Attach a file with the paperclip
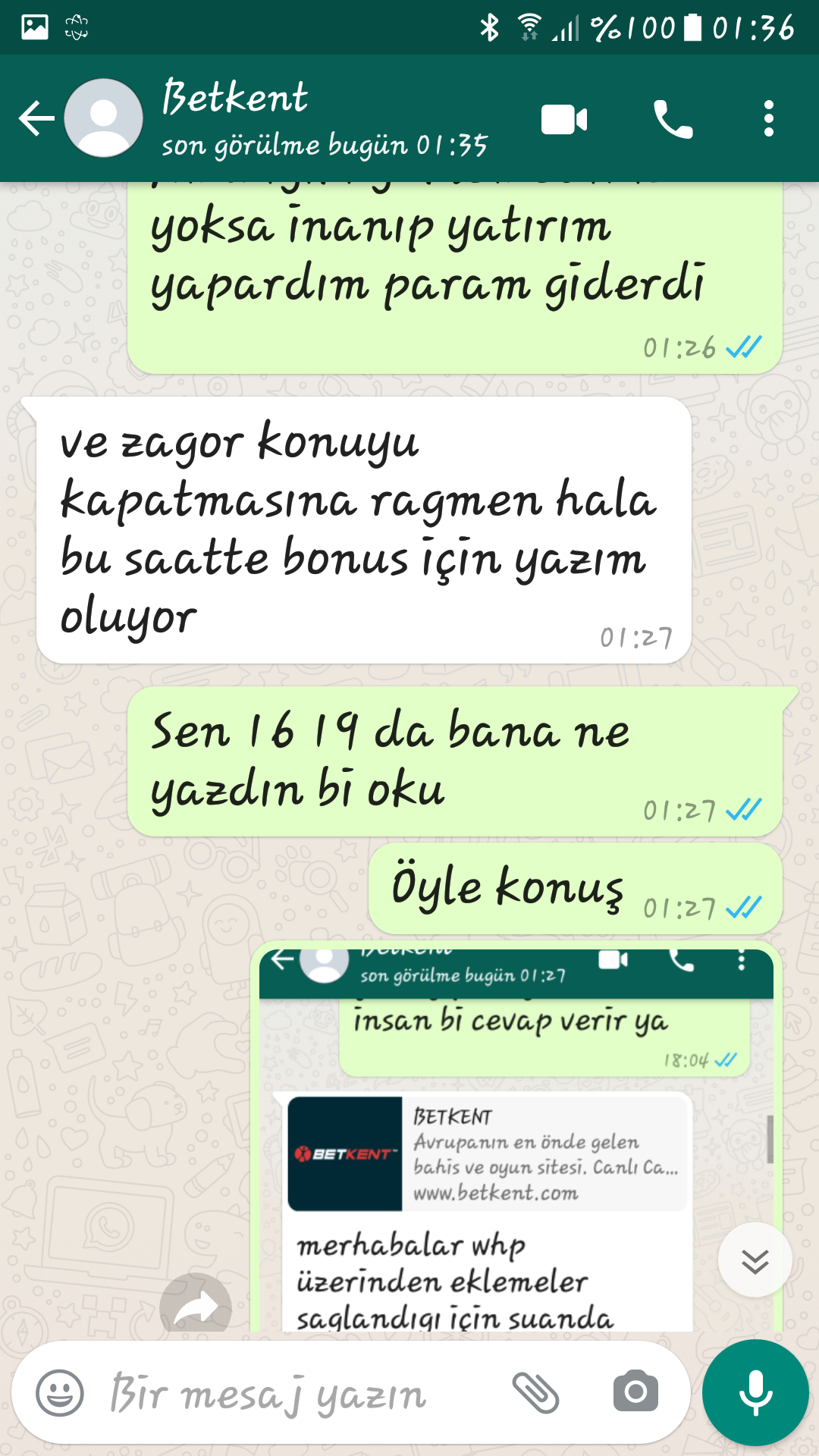 point(535,1392)
